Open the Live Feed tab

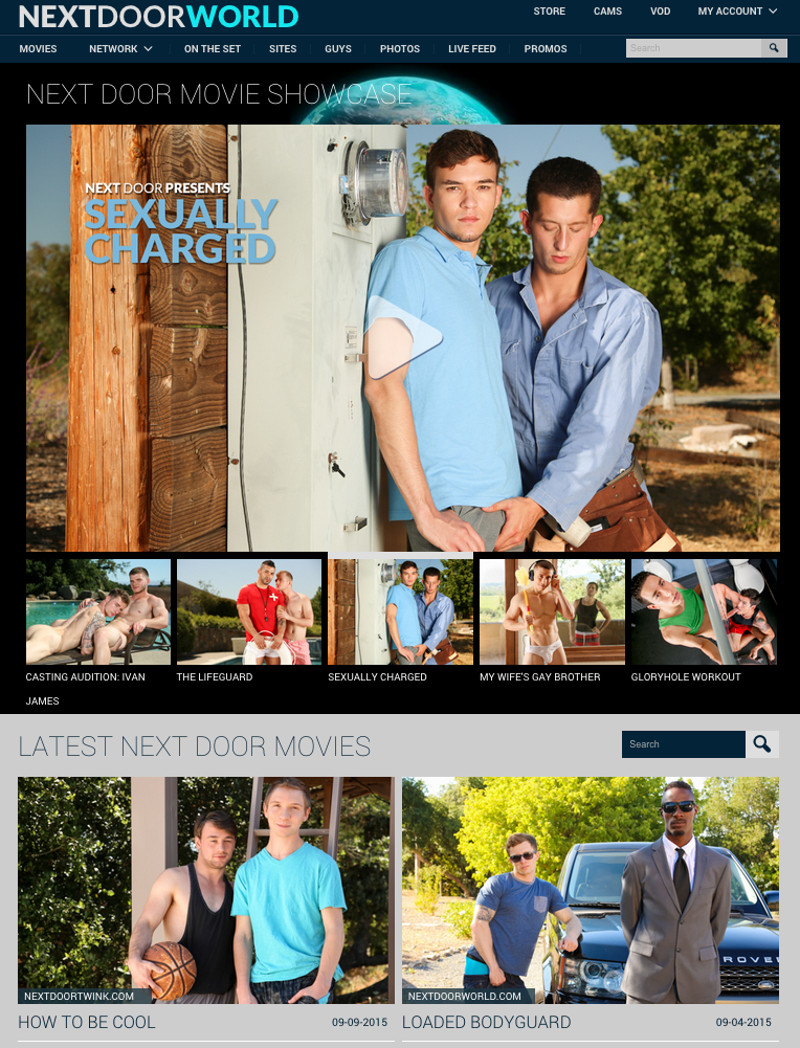click(471, 48)
